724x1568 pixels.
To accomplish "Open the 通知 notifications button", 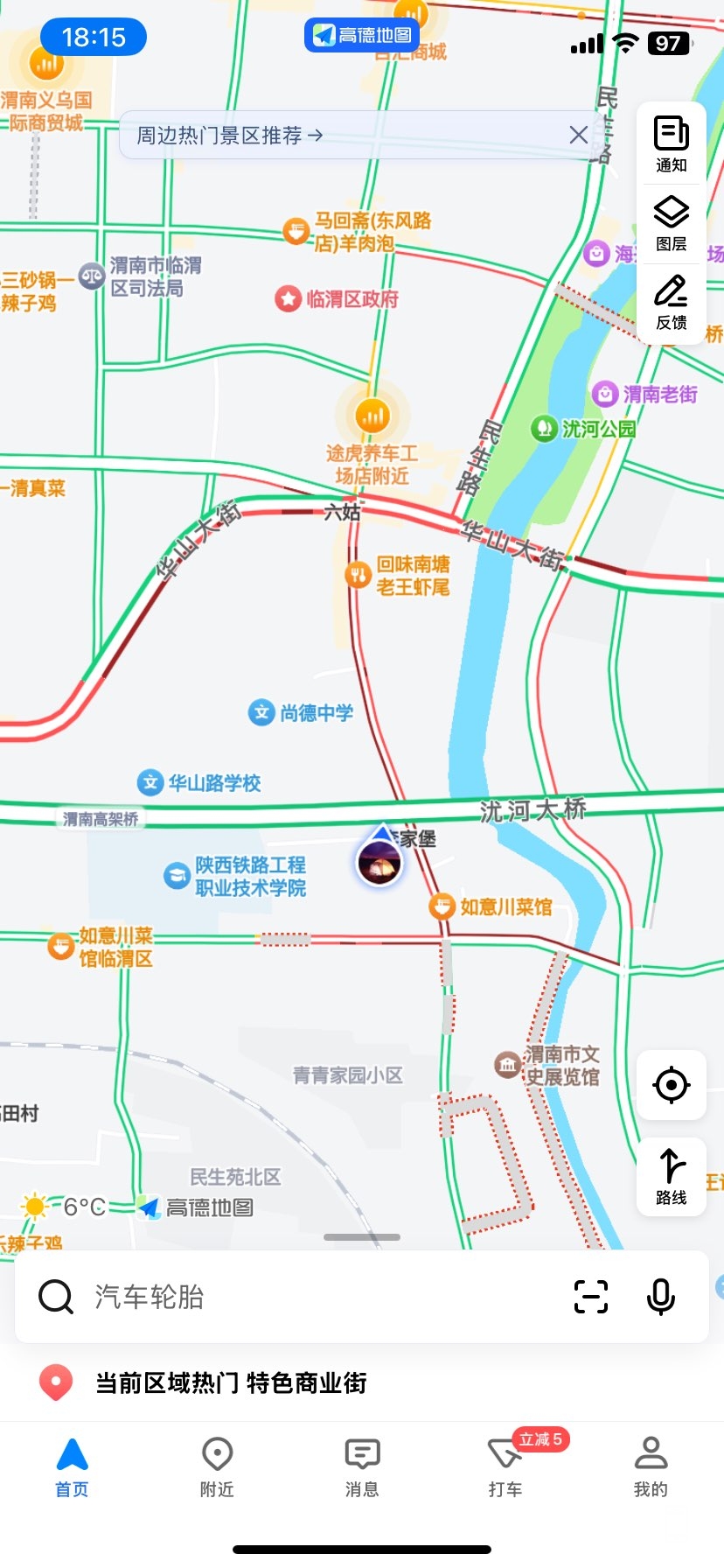I will click(x=671, y=144).
